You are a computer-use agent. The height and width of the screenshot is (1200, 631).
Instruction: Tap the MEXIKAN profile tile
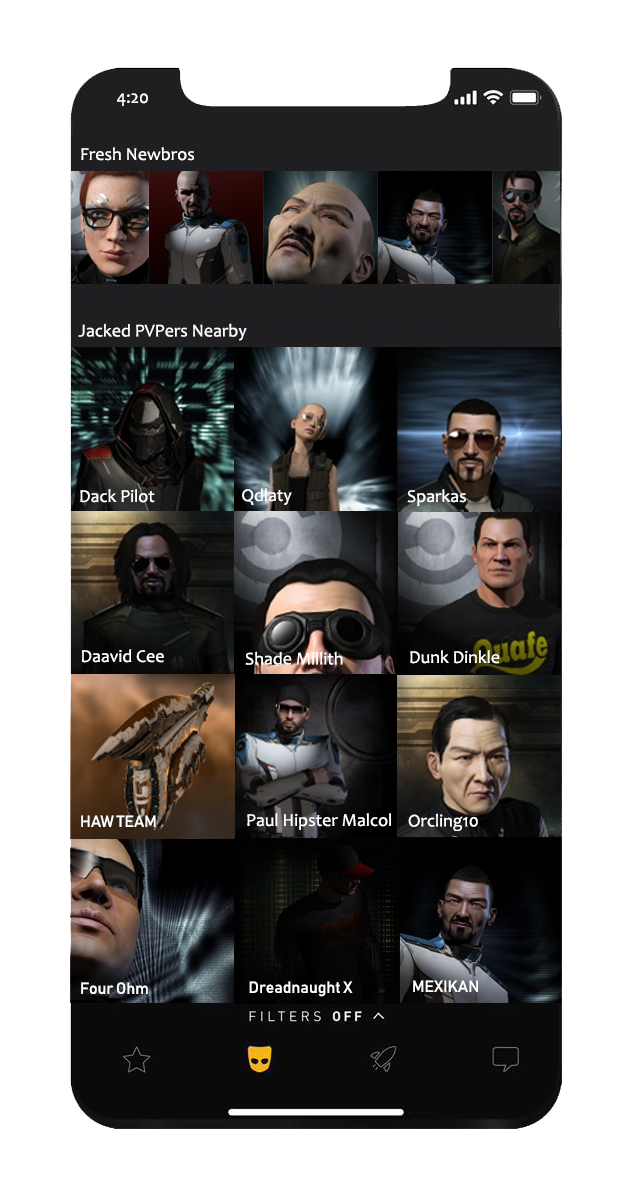pos(479,920)
